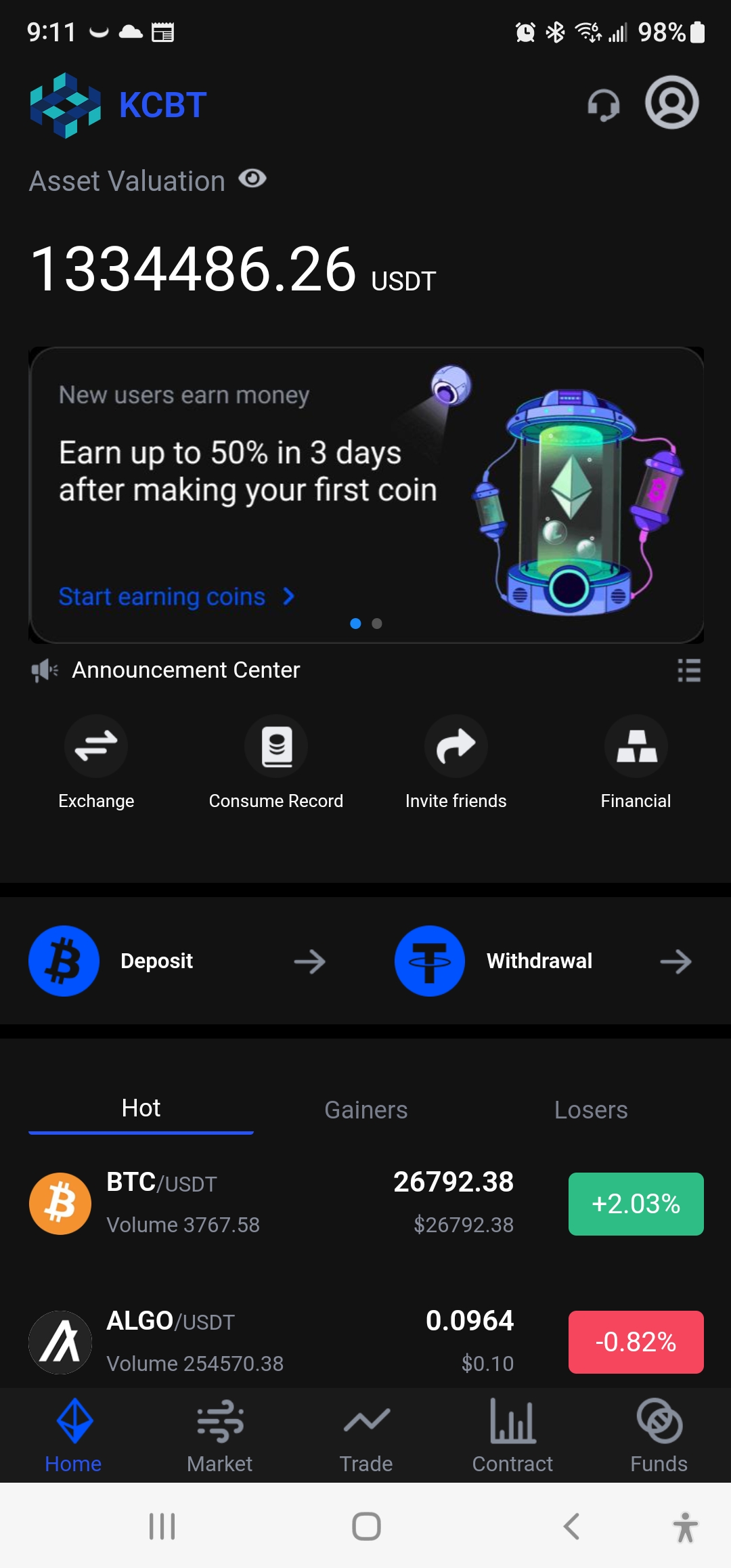Open the Contract tab
Image resolution: width=731 pixels, height=1568 pixels.
tap(512, 1435)
